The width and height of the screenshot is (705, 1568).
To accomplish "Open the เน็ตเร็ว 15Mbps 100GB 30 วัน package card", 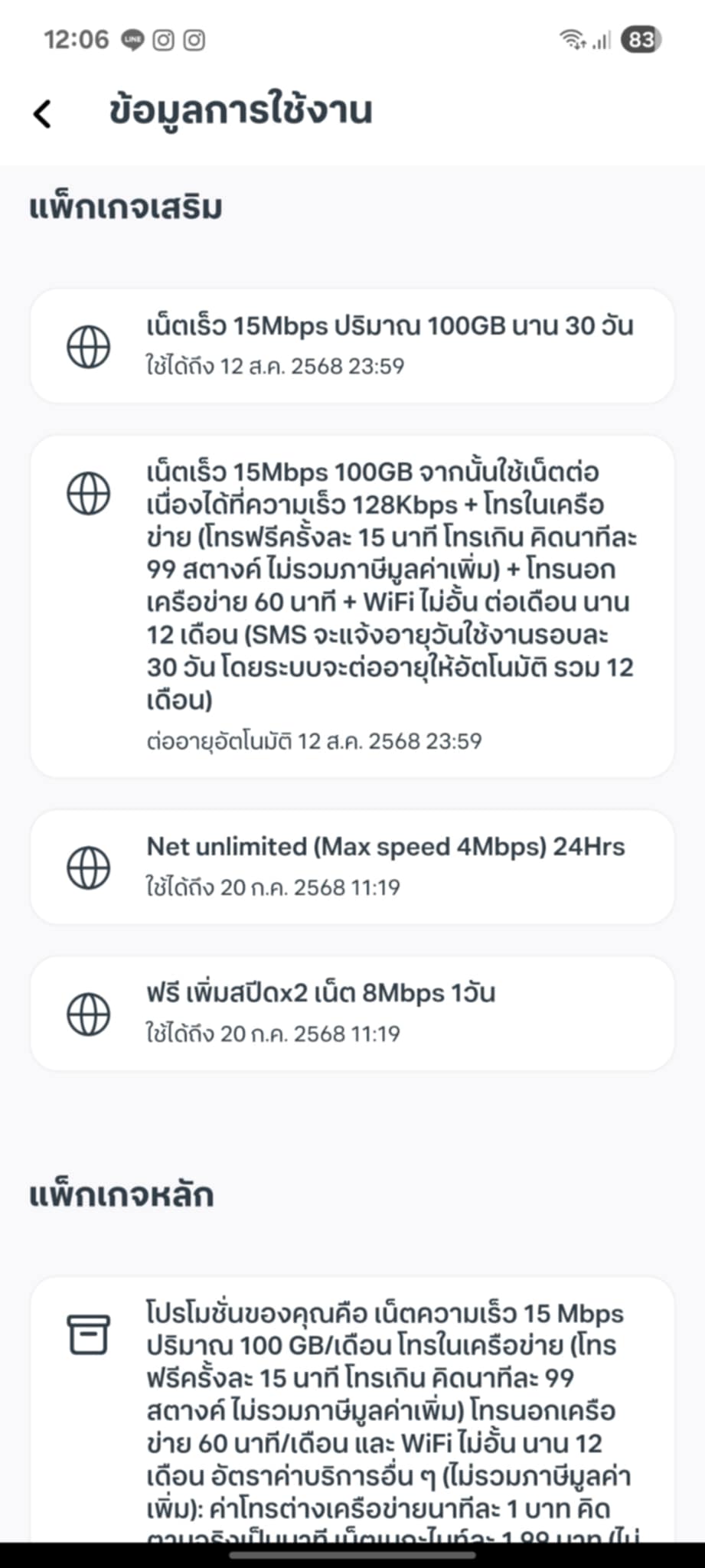I will [352, 346].
